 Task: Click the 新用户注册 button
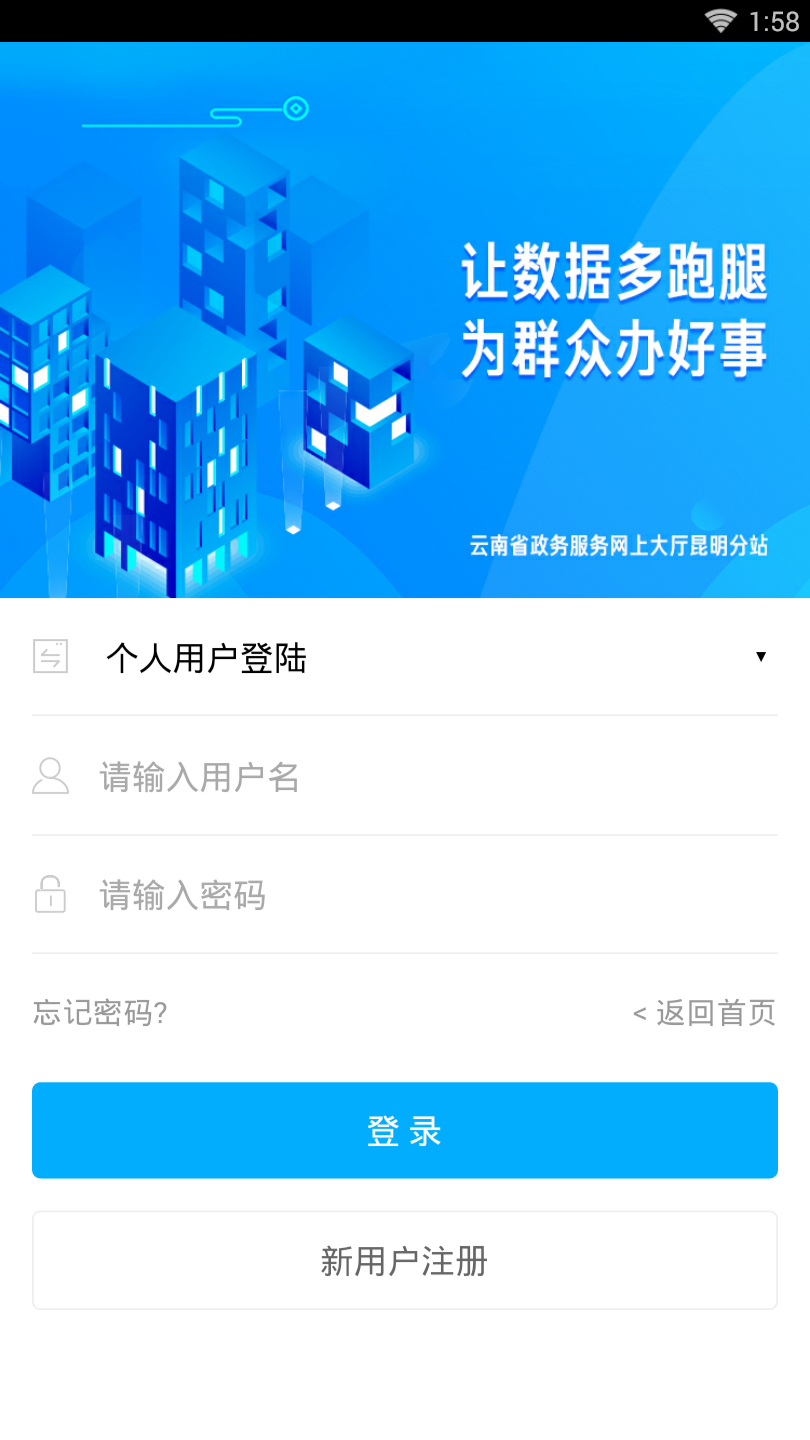[405, 1260]
